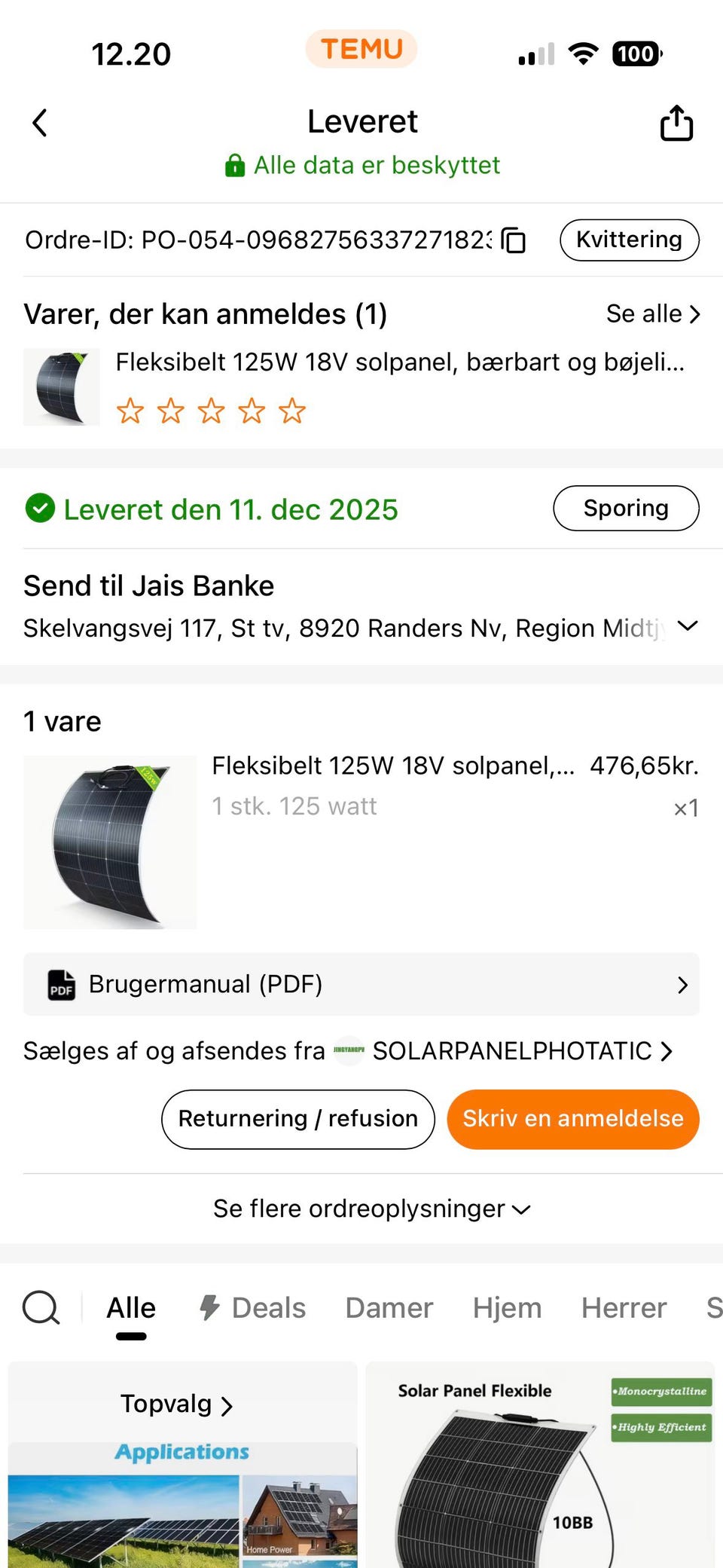Open Se alle reviewable items
The width and height of the screenshot is (723, 1568).
point(652,313)
